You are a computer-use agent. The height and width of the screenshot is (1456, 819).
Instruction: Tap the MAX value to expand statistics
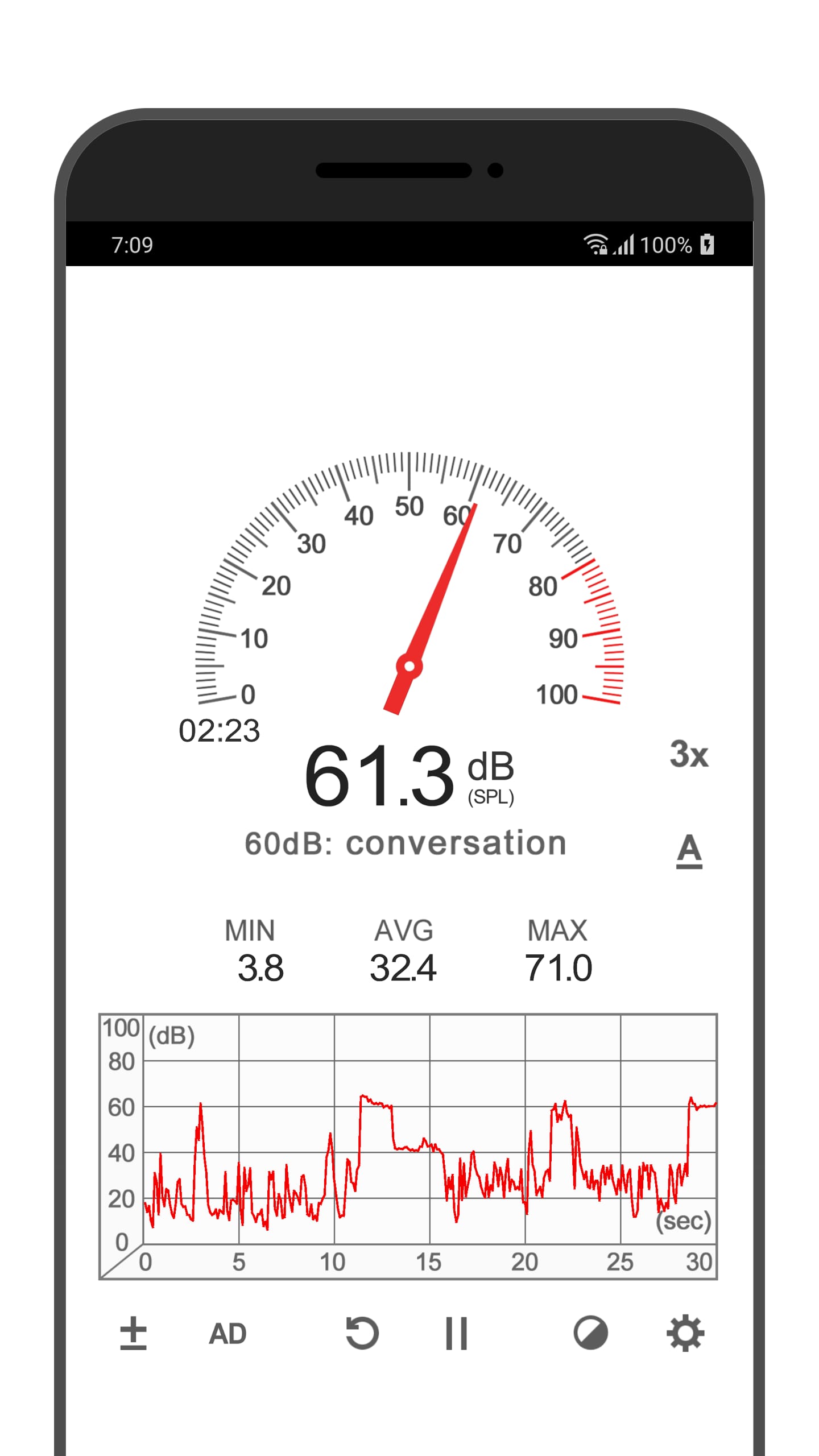pos(557,965)
